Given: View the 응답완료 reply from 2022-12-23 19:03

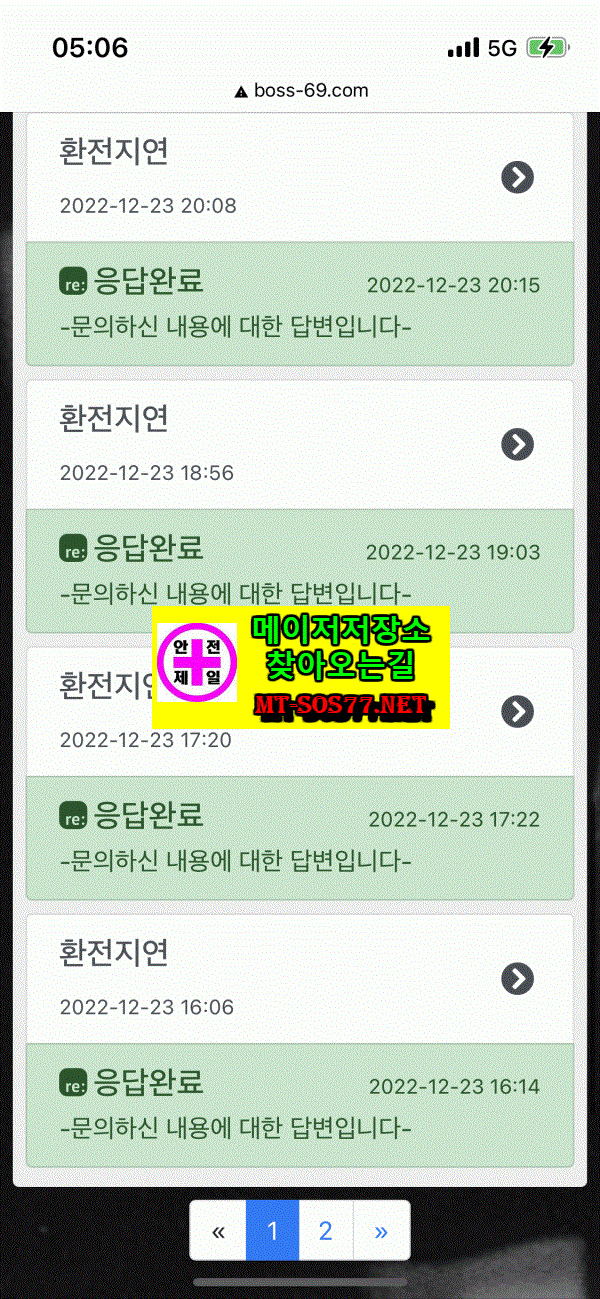Looking at the screenshot, I should (299, 571).
